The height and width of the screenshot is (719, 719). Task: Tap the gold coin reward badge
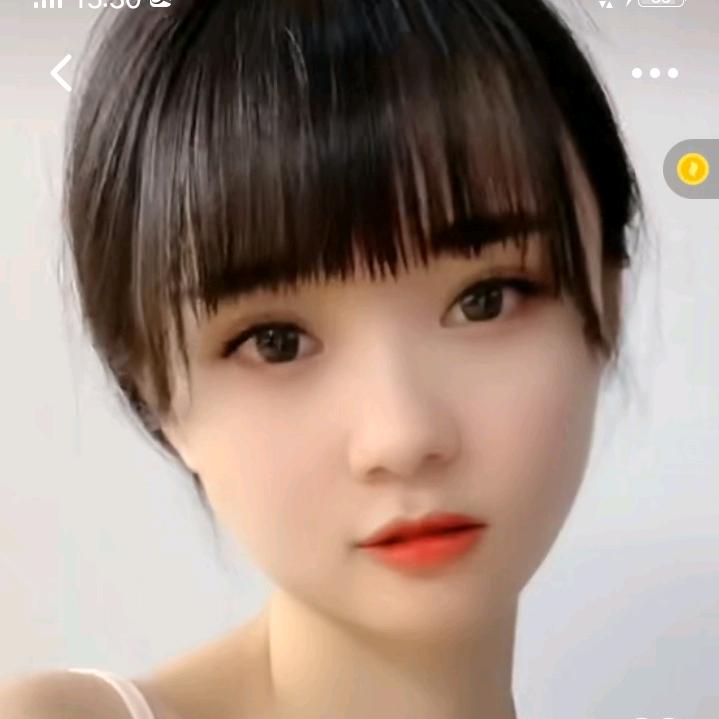(692, 169)
